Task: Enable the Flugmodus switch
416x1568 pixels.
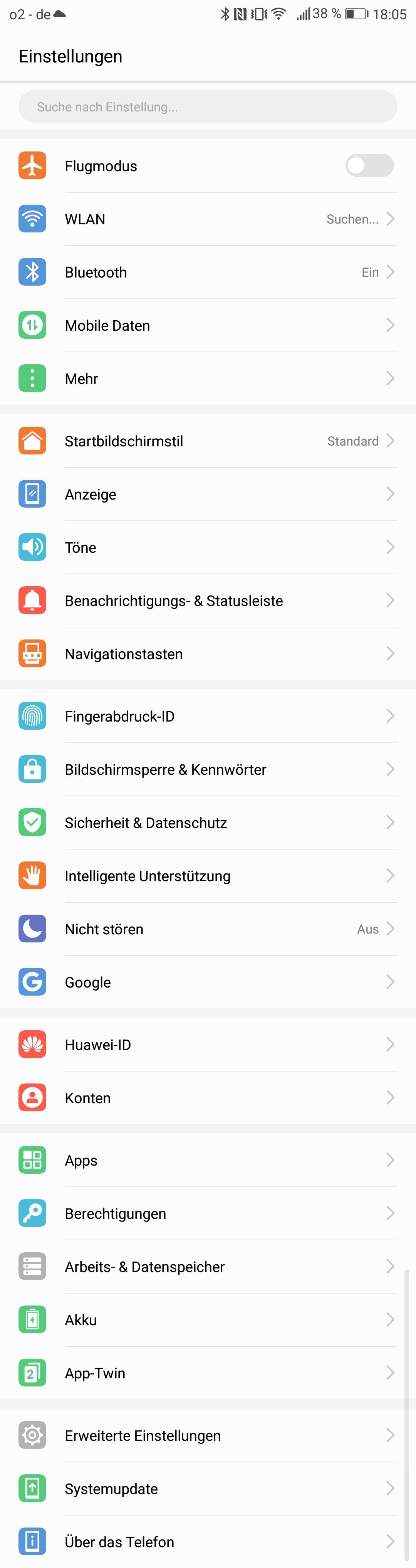Action: pos(369,166)
